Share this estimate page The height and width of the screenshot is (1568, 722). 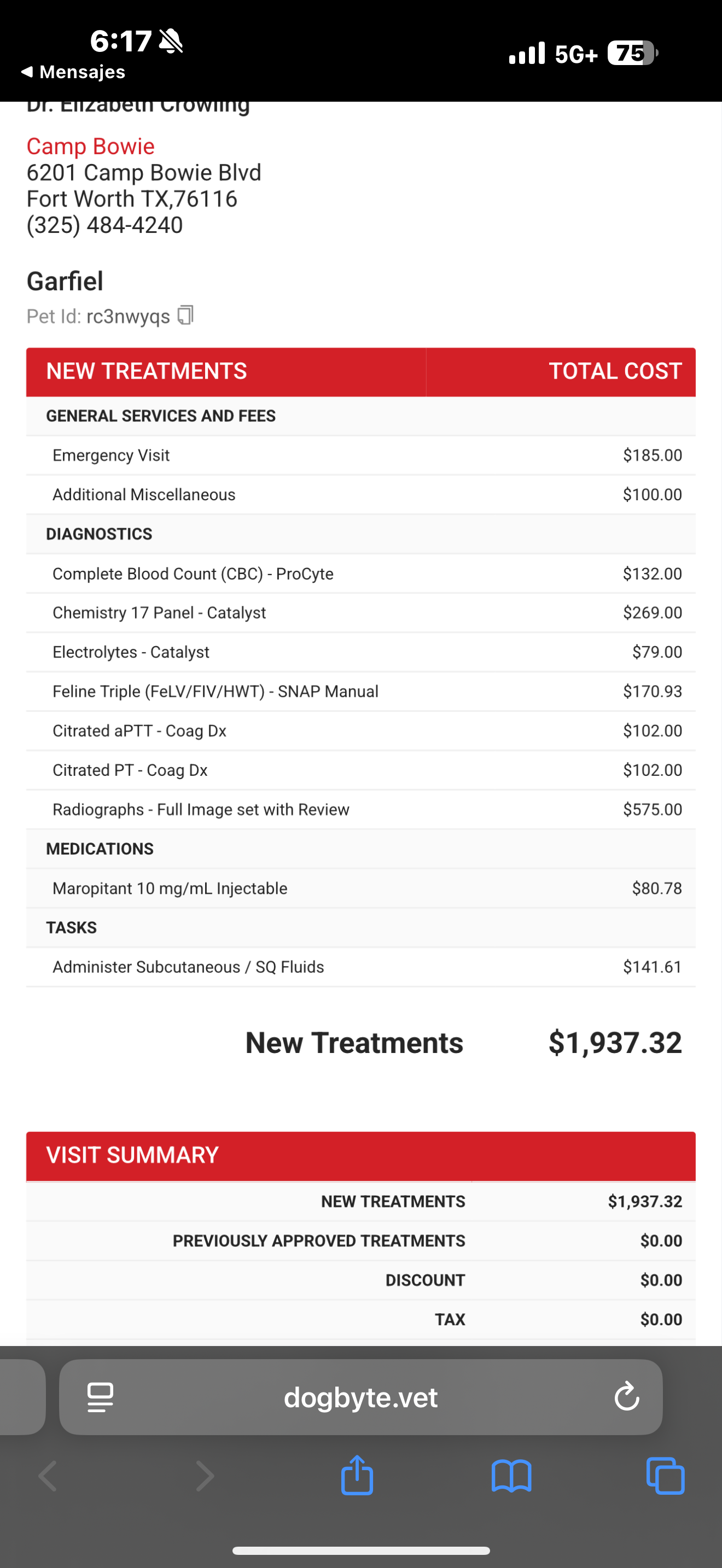(357, 1476)
